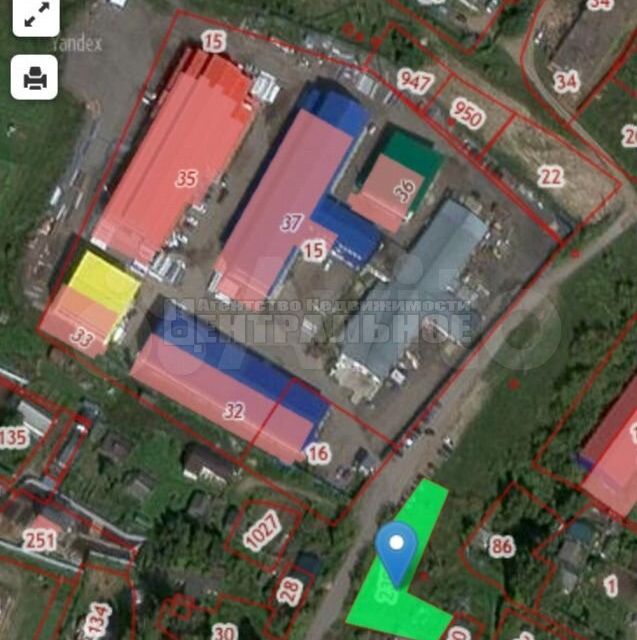The image size is (637, 640).
Task: Expand the map to fullscreen
Action: 35,14
